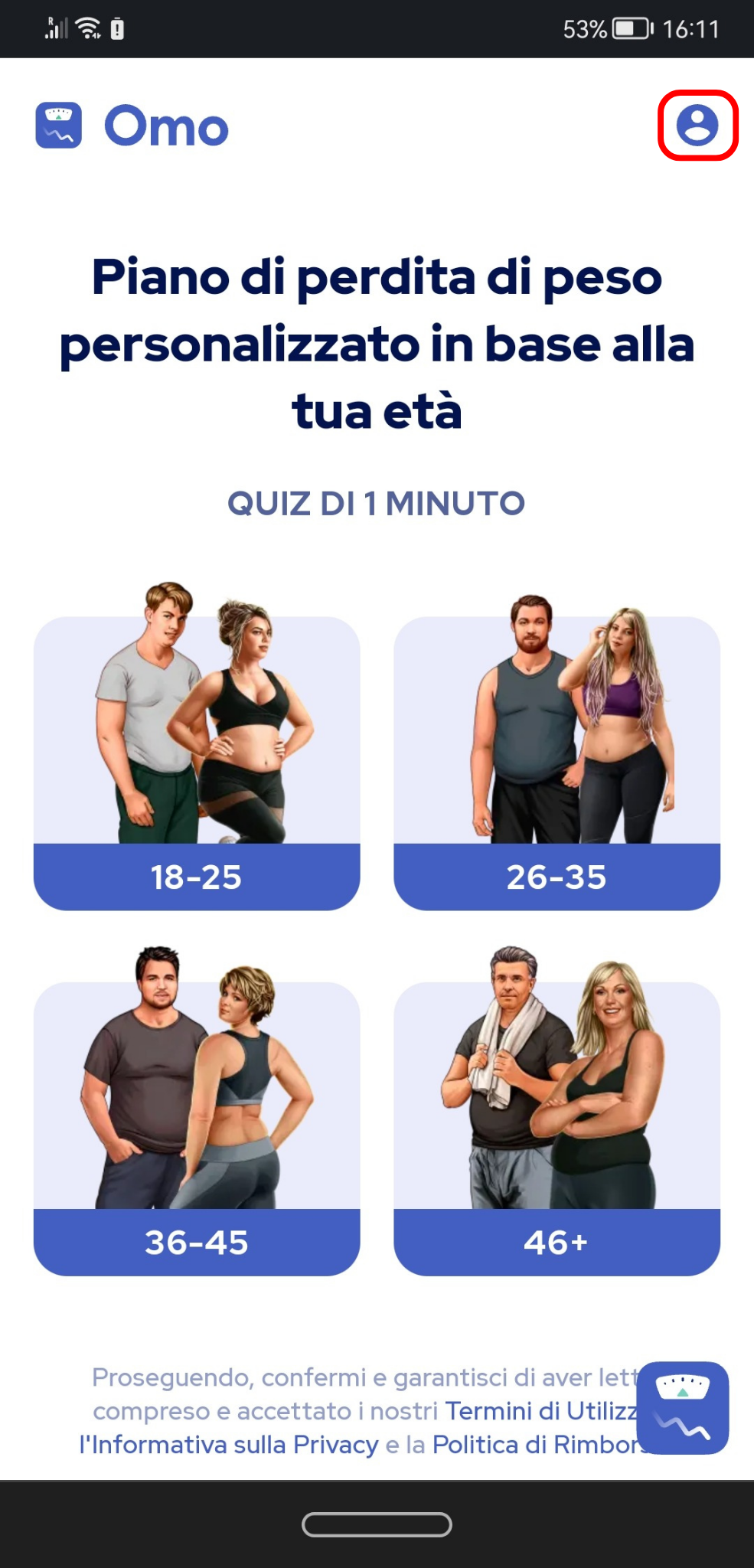The width and height of the screenshot is (754, 1568).
Task: Read l'Informativa sulla Privacy
Action: 229,1445
